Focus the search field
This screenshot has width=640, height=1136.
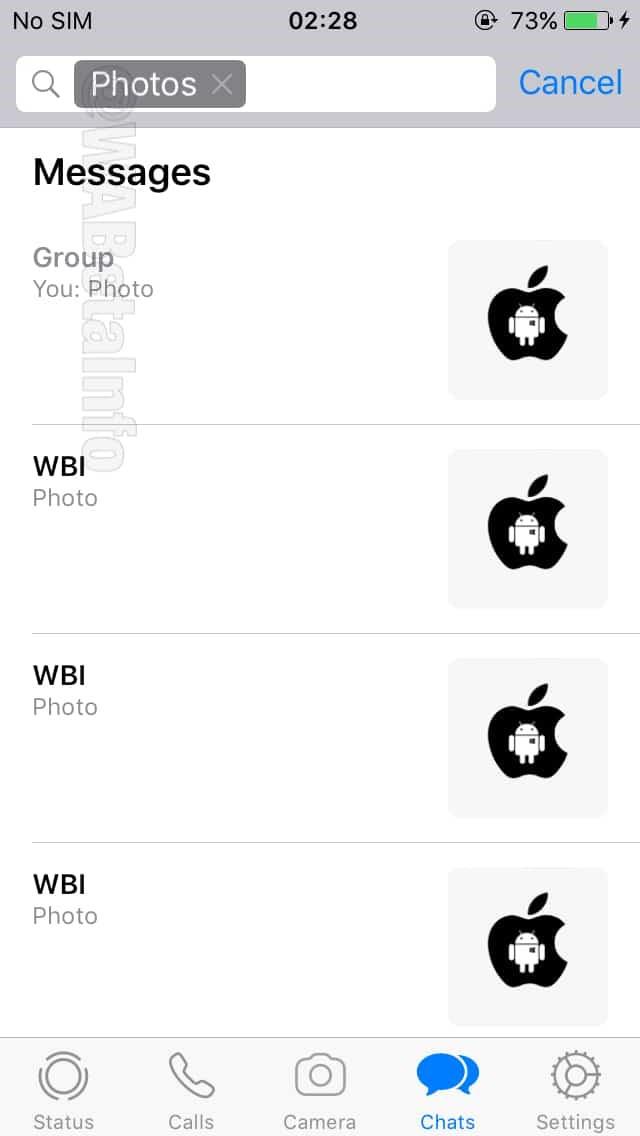click(x=370, y=84)
